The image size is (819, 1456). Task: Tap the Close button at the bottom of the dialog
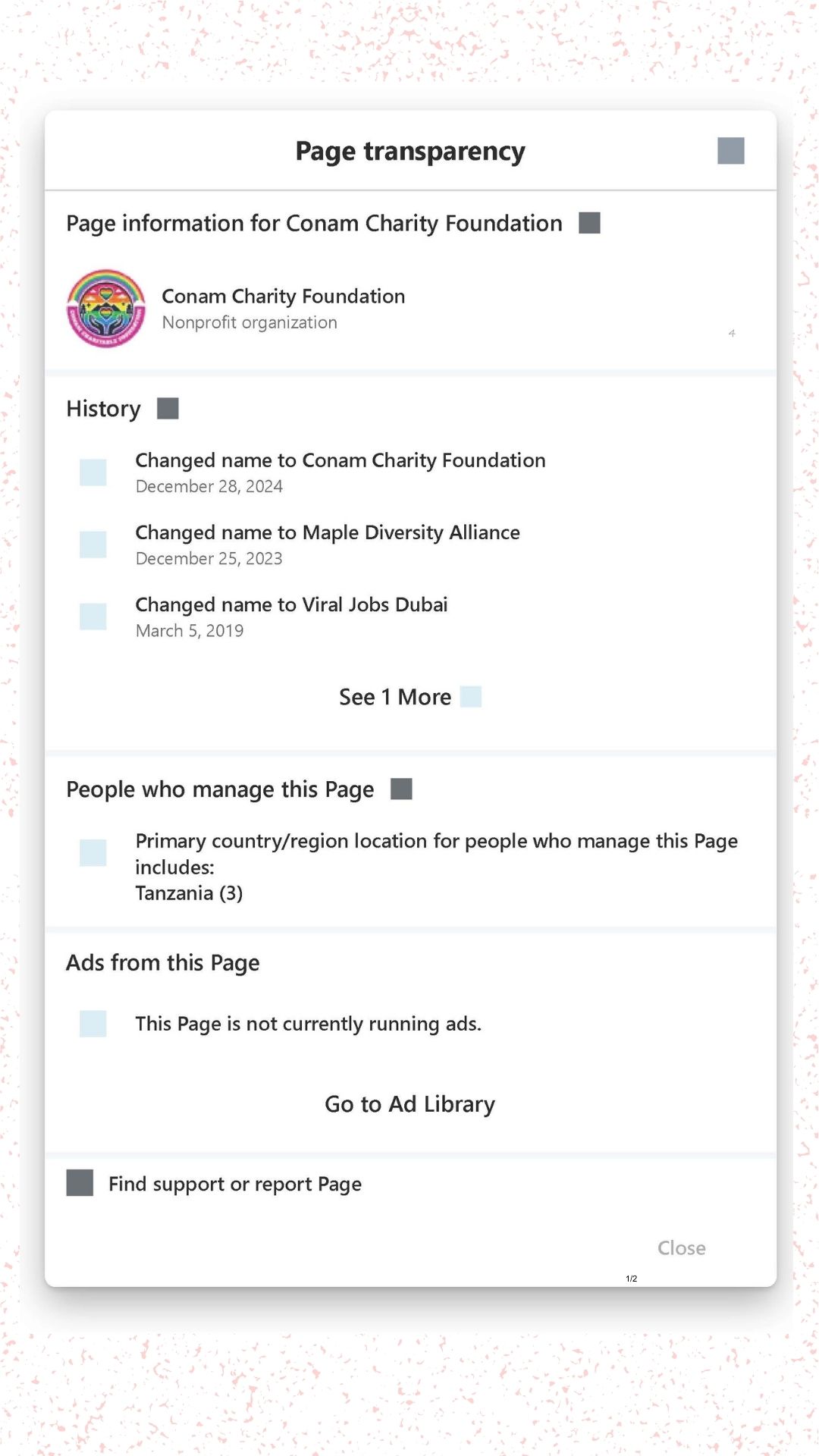(x=681, y=1248)
